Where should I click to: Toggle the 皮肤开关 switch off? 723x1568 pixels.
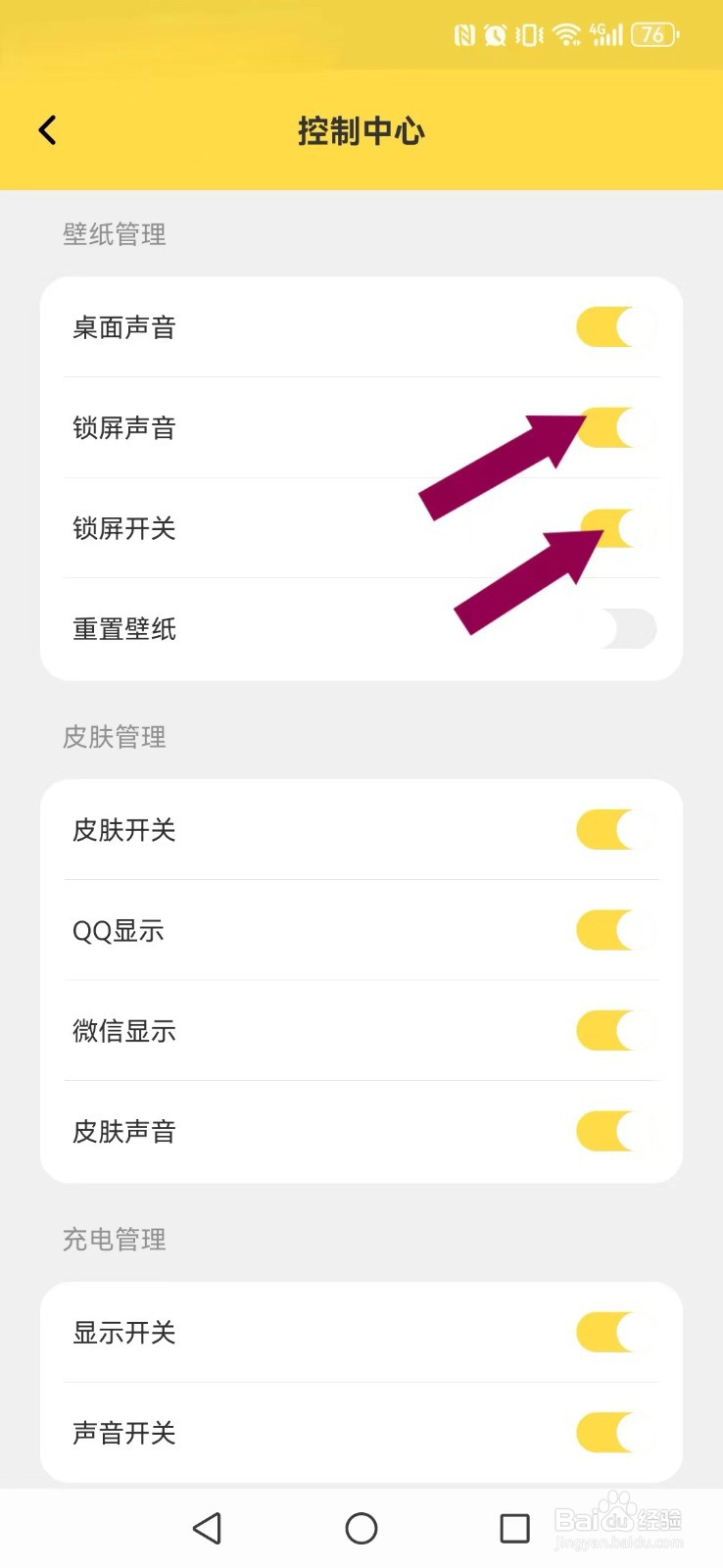[616, 830]
